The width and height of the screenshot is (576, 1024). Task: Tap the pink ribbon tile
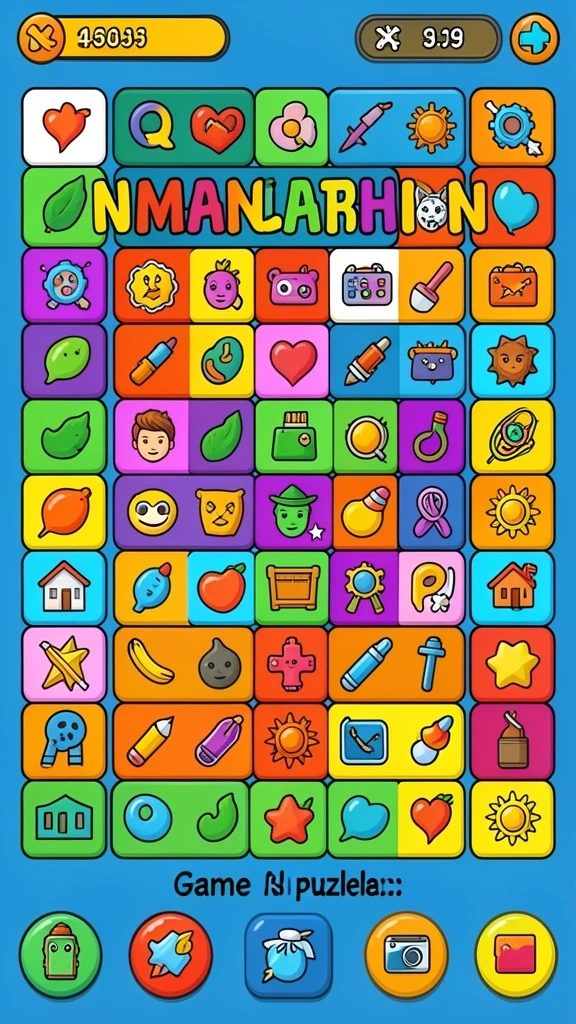click(x=431, y=513)
